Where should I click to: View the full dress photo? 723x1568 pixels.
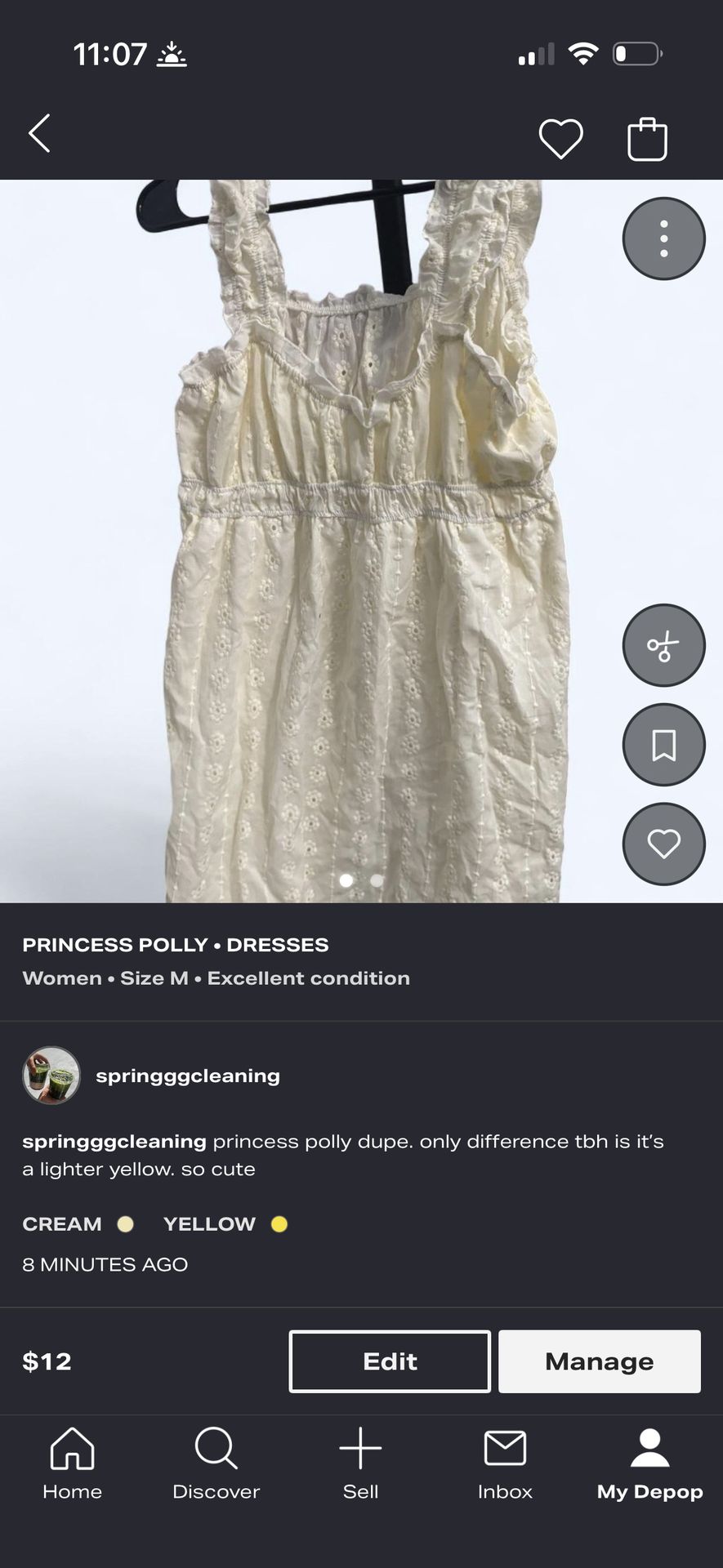click(x=359, y=539)
